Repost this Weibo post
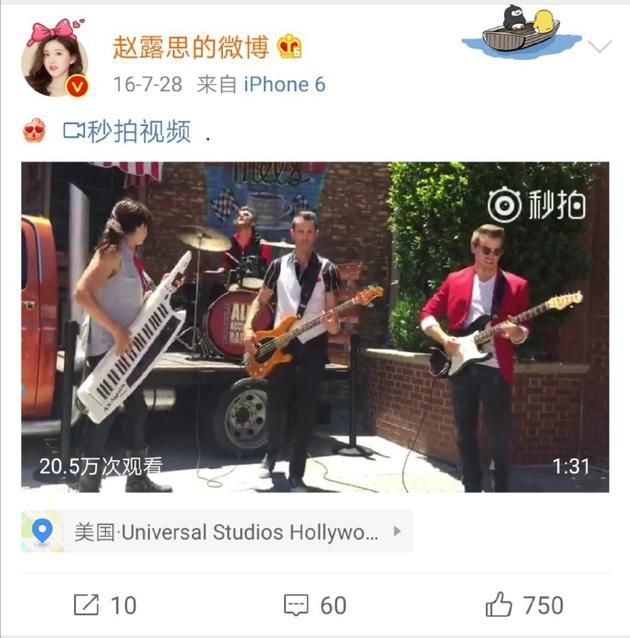 click(105, 605)
